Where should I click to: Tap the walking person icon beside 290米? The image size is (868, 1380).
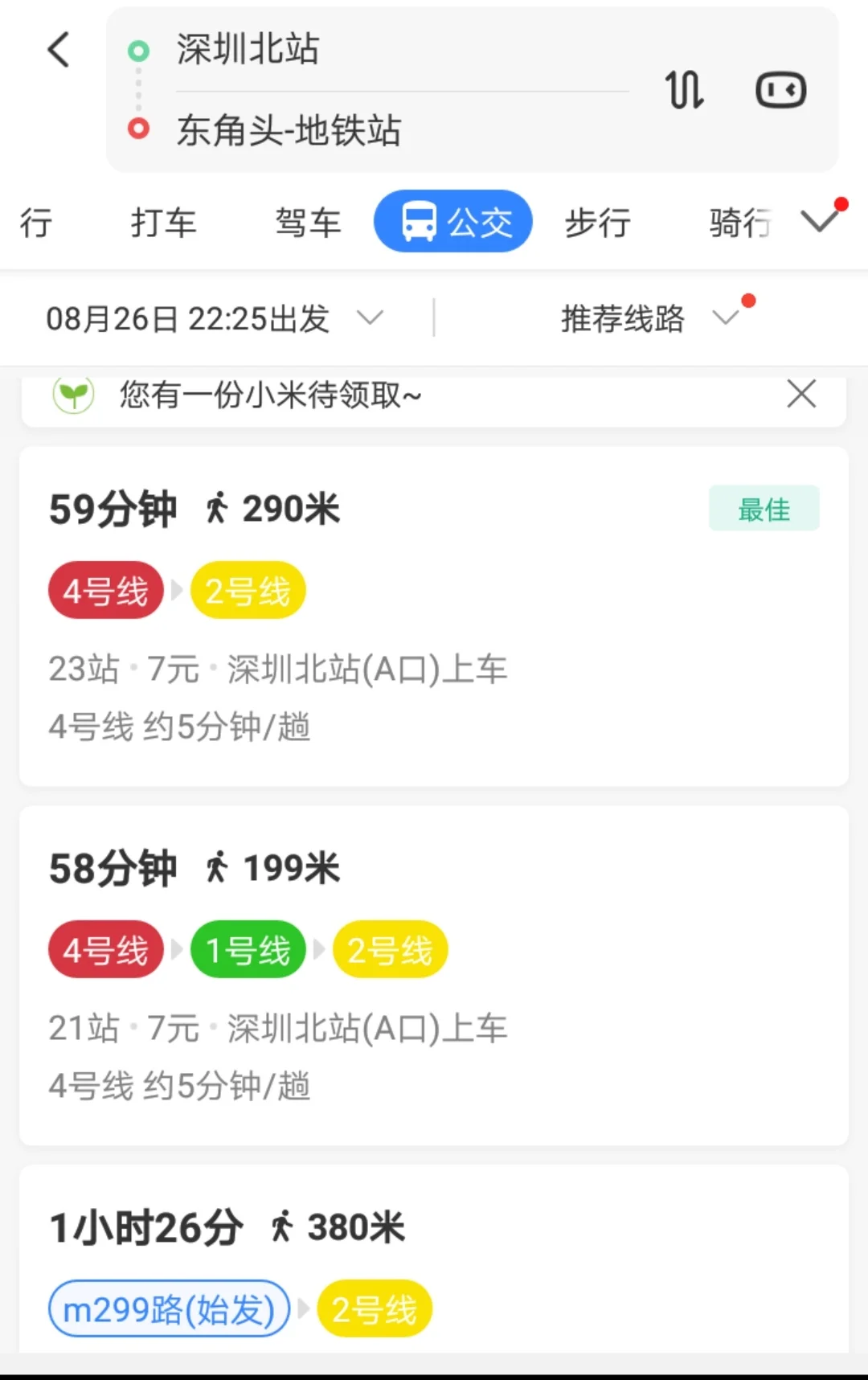(217, 506)
